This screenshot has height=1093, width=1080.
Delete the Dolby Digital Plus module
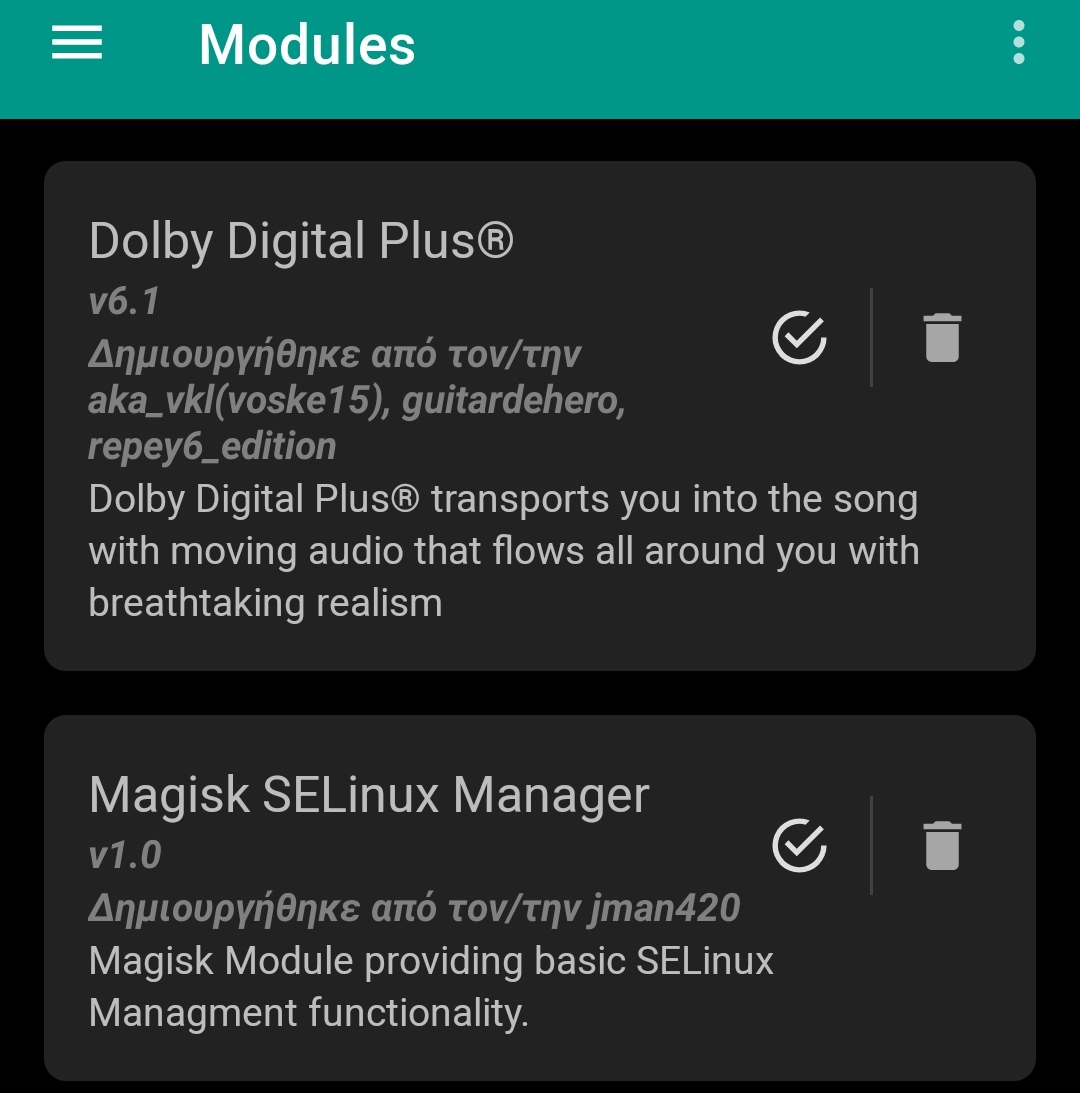click(x=941, y=337)
